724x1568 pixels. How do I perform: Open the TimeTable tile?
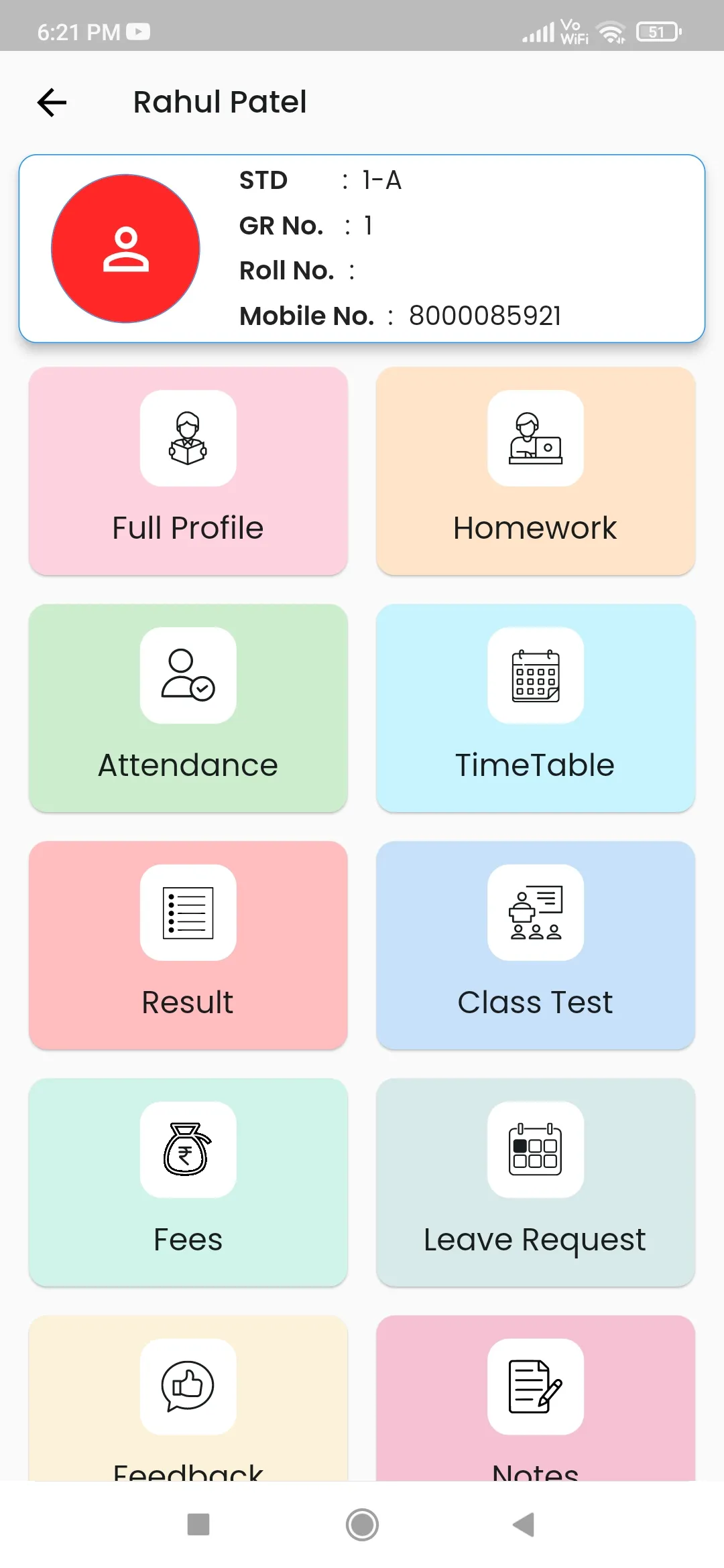(536, 708)
